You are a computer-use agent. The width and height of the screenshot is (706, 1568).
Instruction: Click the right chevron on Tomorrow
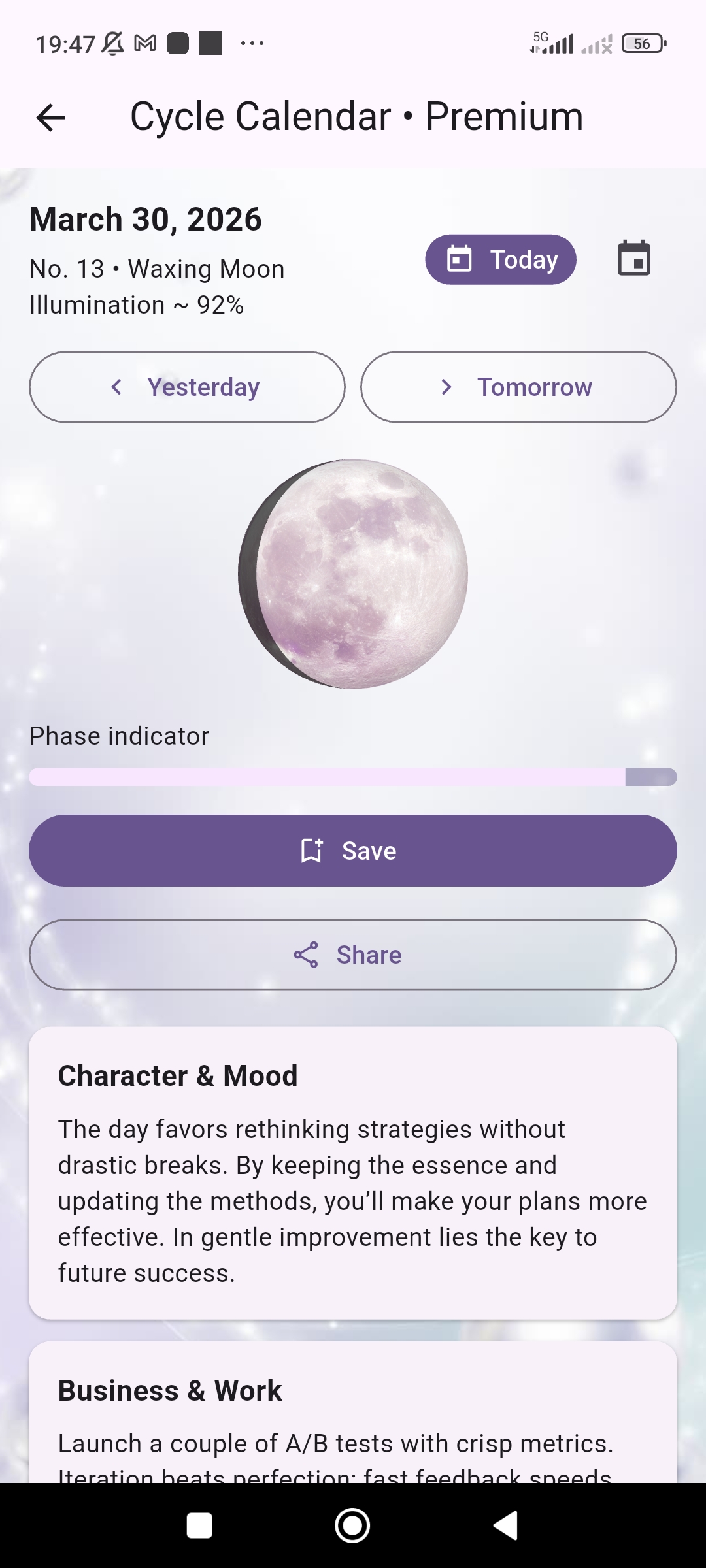[x=447, y=387]
